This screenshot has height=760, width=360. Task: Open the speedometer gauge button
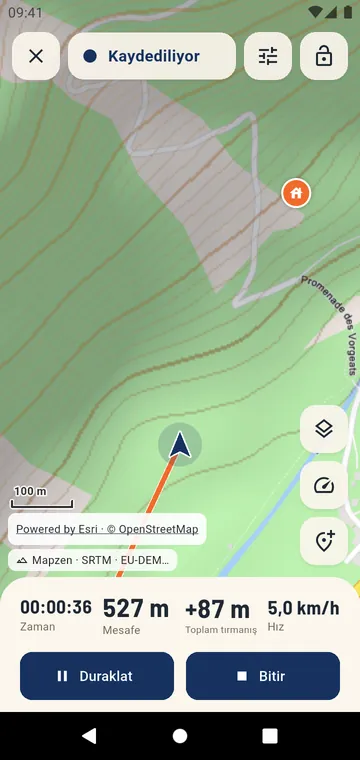coord(324,485)
